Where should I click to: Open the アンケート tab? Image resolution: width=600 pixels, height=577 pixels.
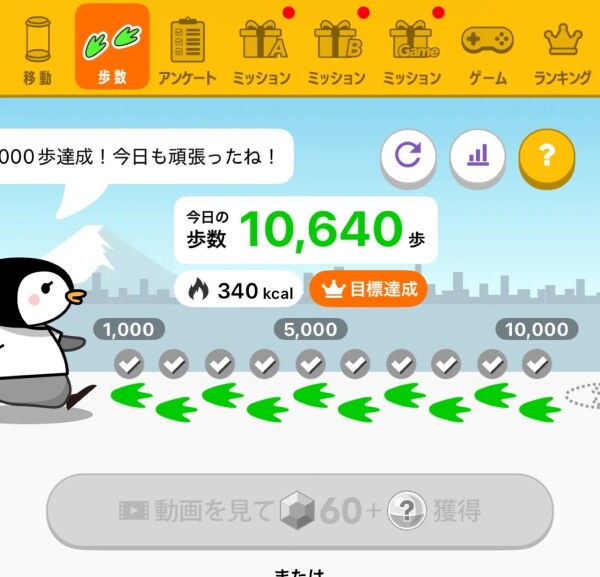click(x=187, y=48)
